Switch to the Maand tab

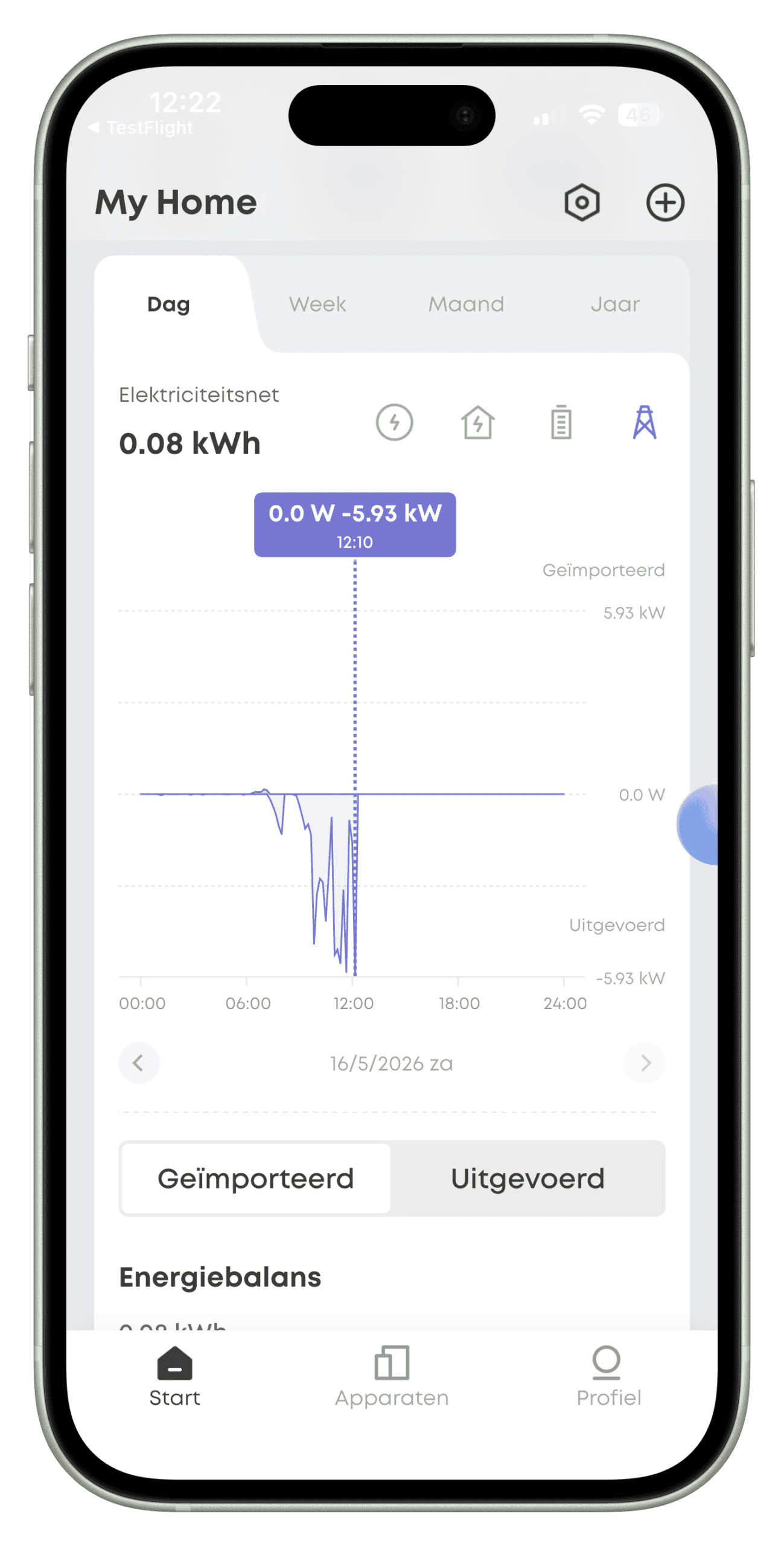click(x=466, y=304)
